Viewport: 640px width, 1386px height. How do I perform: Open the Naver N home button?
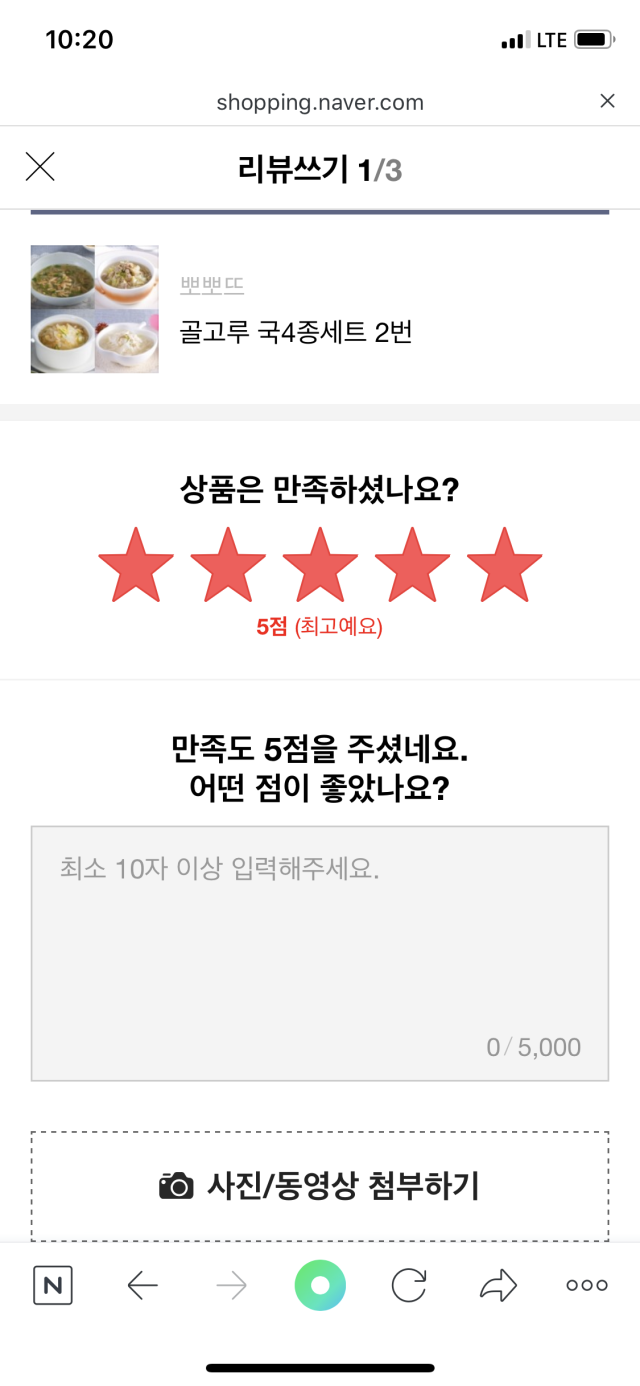click(53, 1286)
